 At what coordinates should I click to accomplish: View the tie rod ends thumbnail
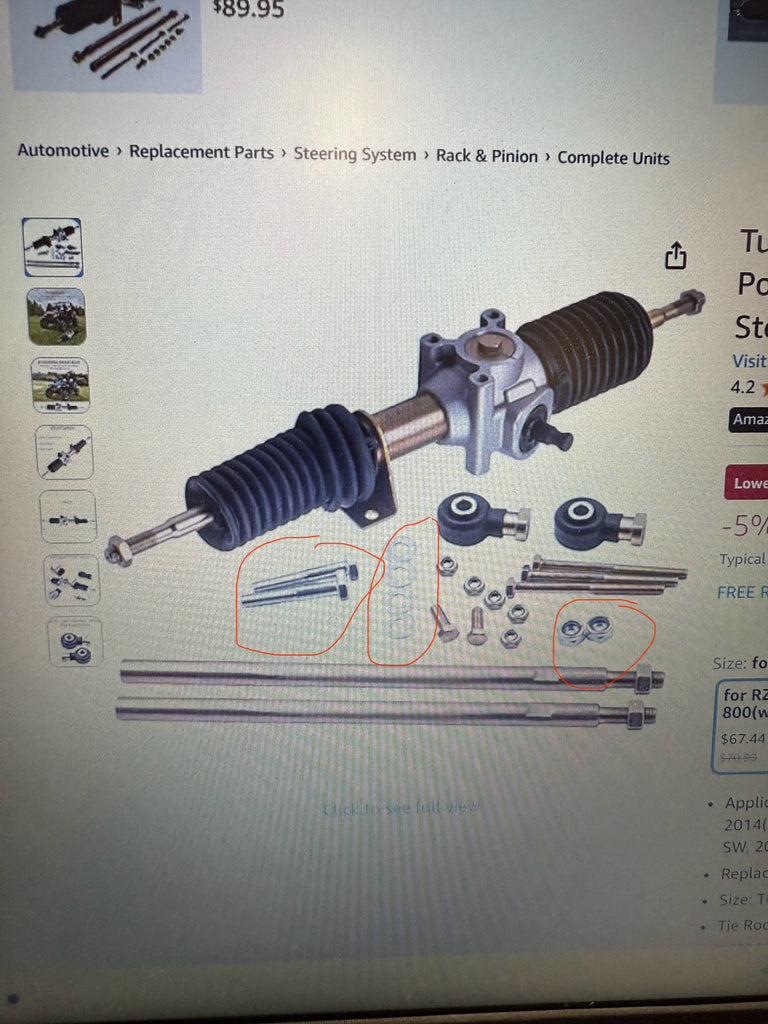[x=74, y=643]
